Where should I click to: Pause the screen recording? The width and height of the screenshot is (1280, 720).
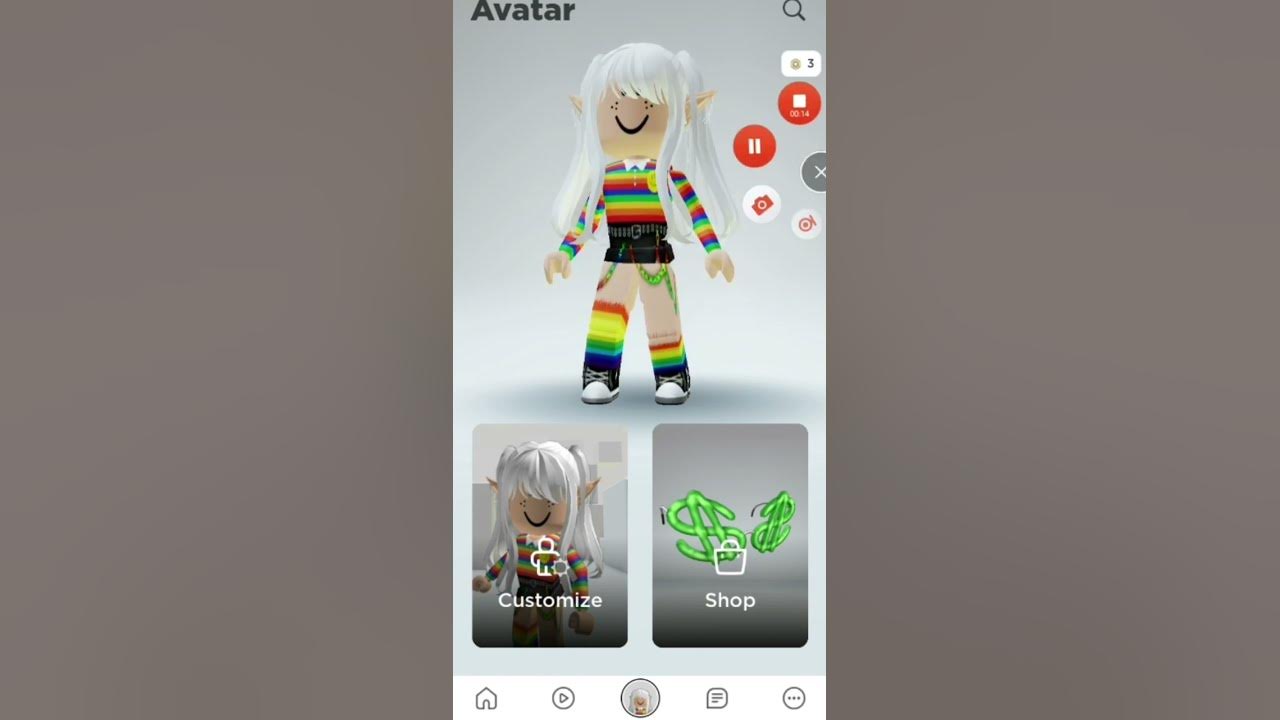point(754,147)
